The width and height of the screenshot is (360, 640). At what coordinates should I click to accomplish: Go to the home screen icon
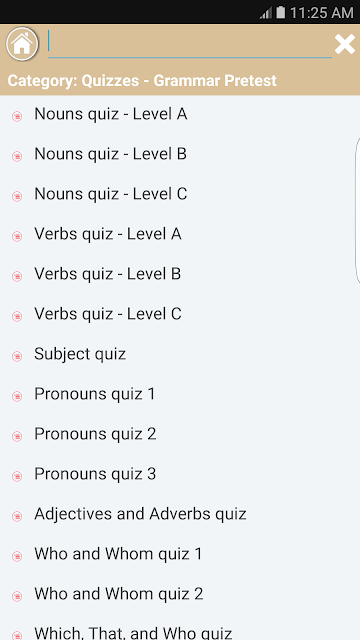22,44
